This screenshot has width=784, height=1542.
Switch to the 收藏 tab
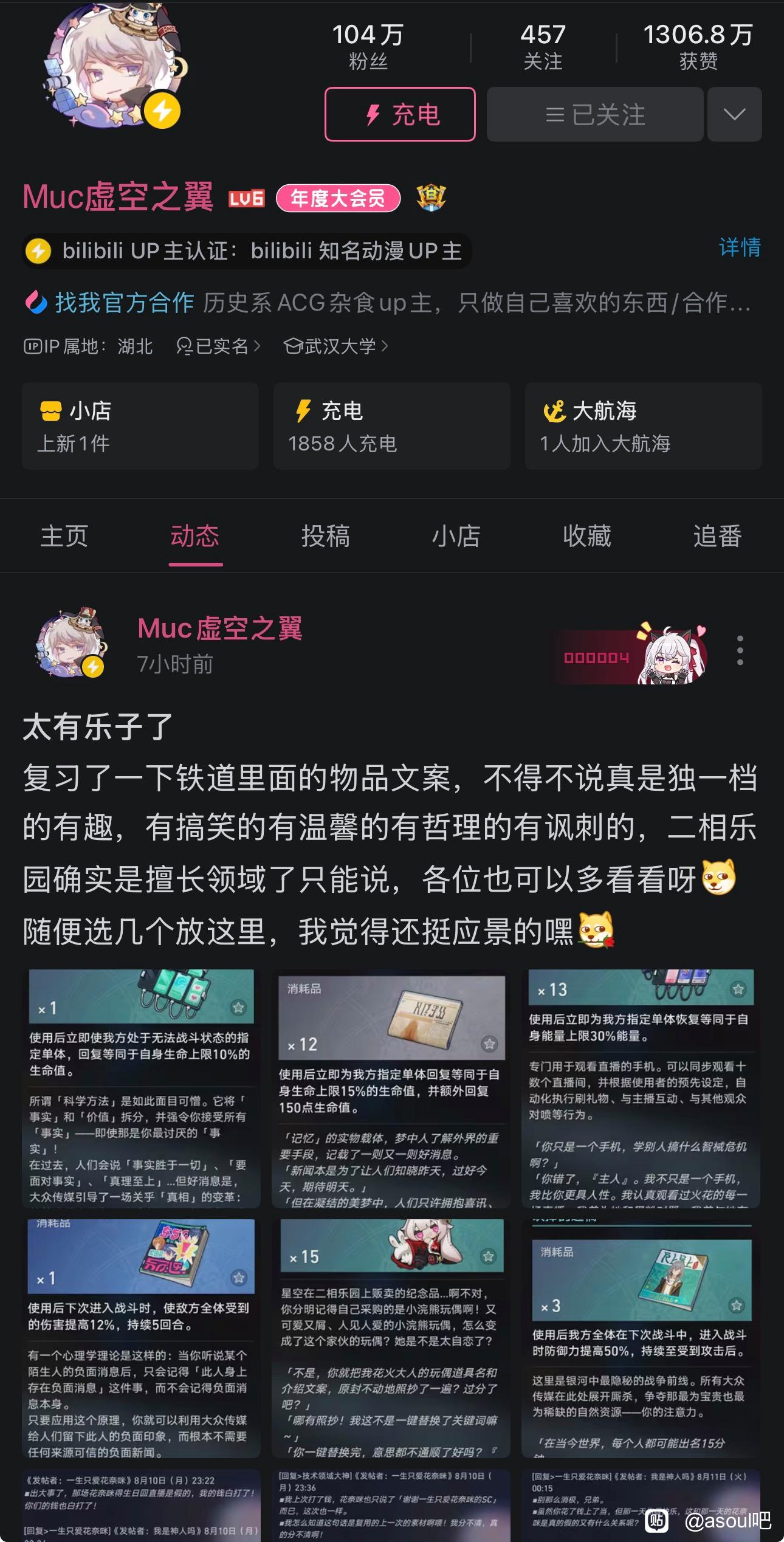pyautogui.click(x=586, y=536)
